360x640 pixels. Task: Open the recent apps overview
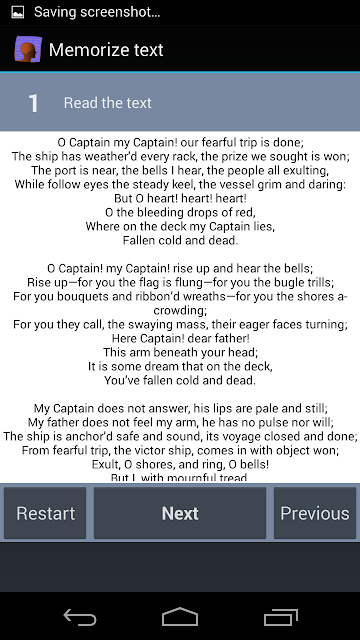(280, 617)
